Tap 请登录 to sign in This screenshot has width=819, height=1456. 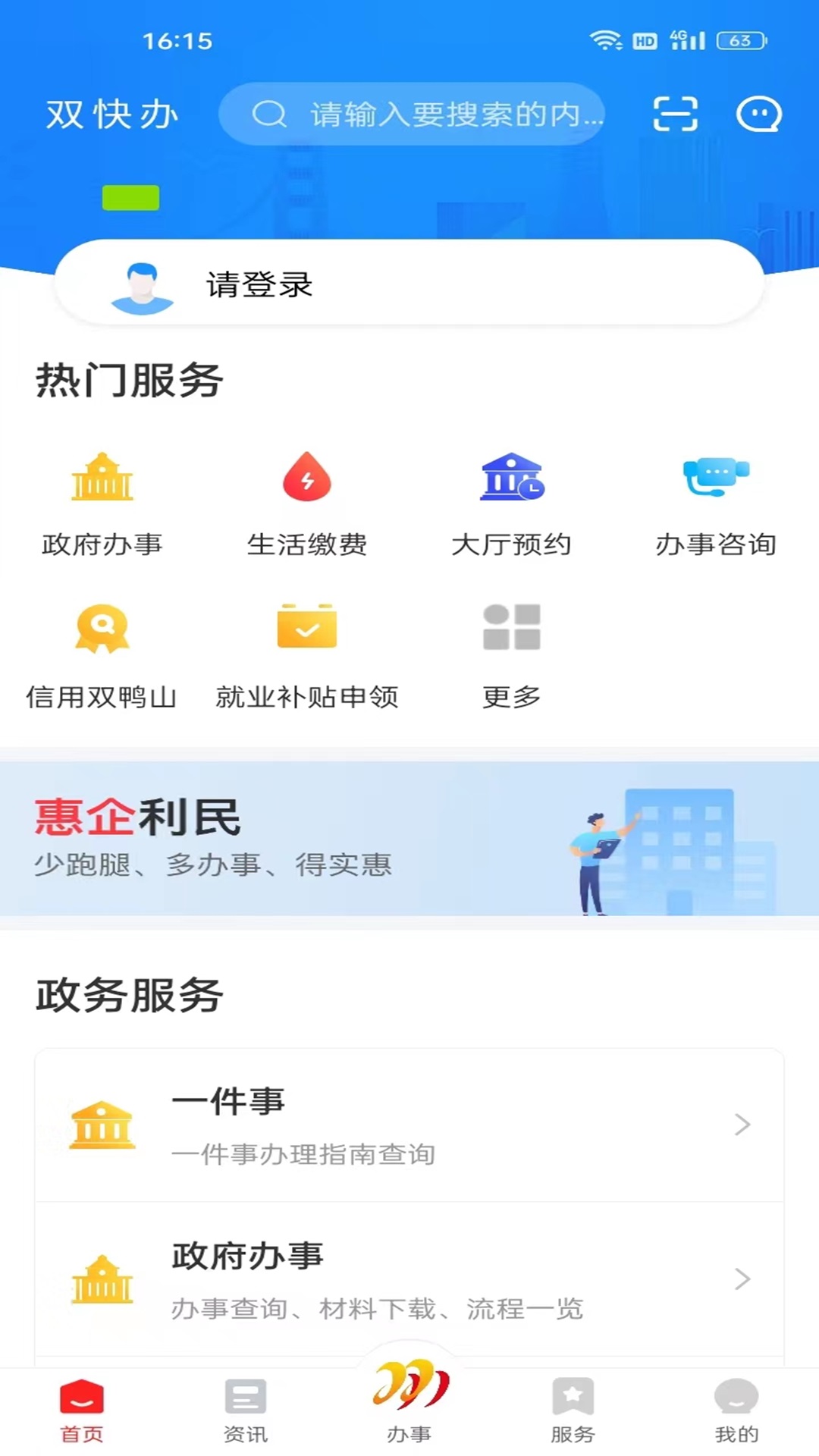coord(260,284)
